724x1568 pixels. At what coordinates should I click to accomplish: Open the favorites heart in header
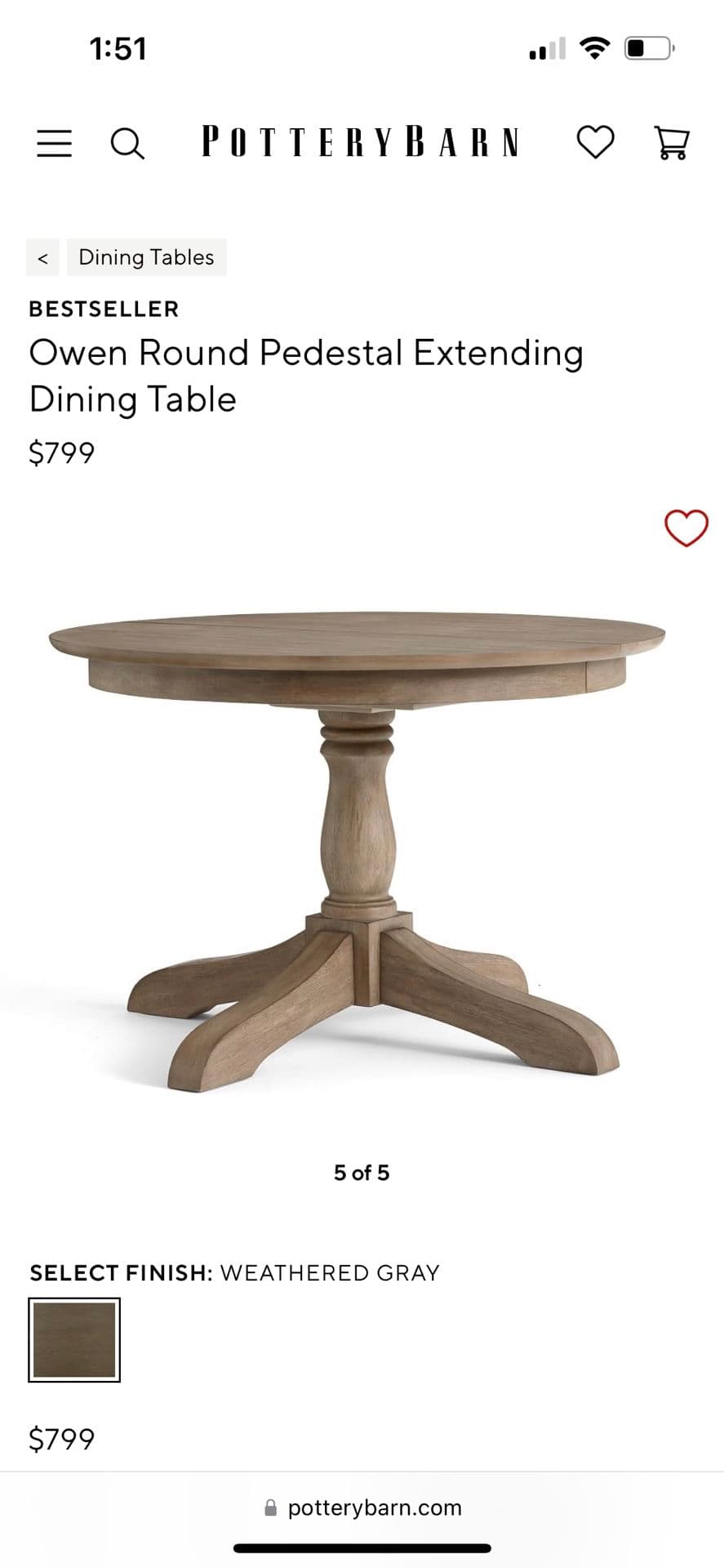coord(596,142)
